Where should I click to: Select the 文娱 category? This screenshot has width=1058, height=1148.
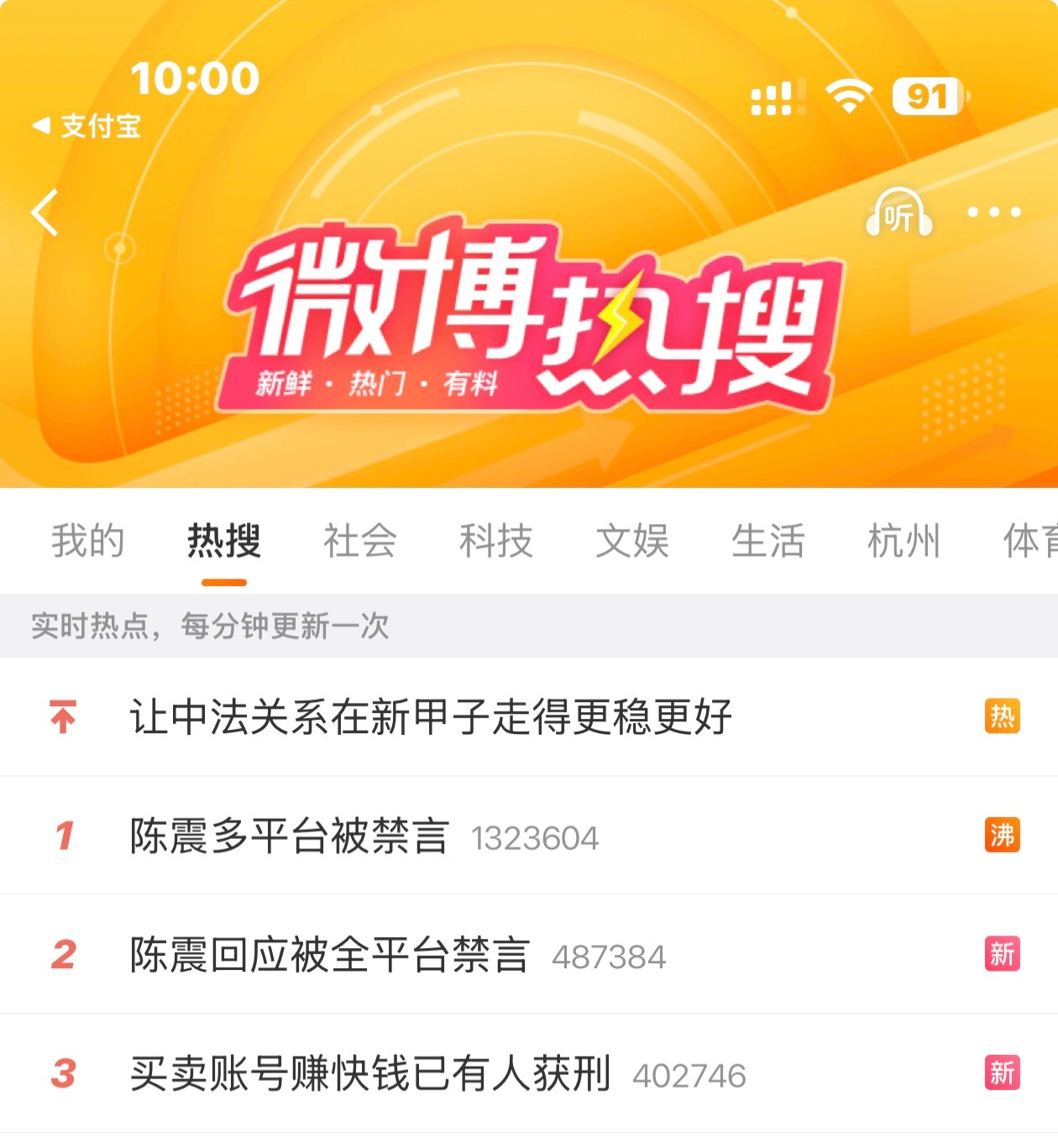click(634, 542)
